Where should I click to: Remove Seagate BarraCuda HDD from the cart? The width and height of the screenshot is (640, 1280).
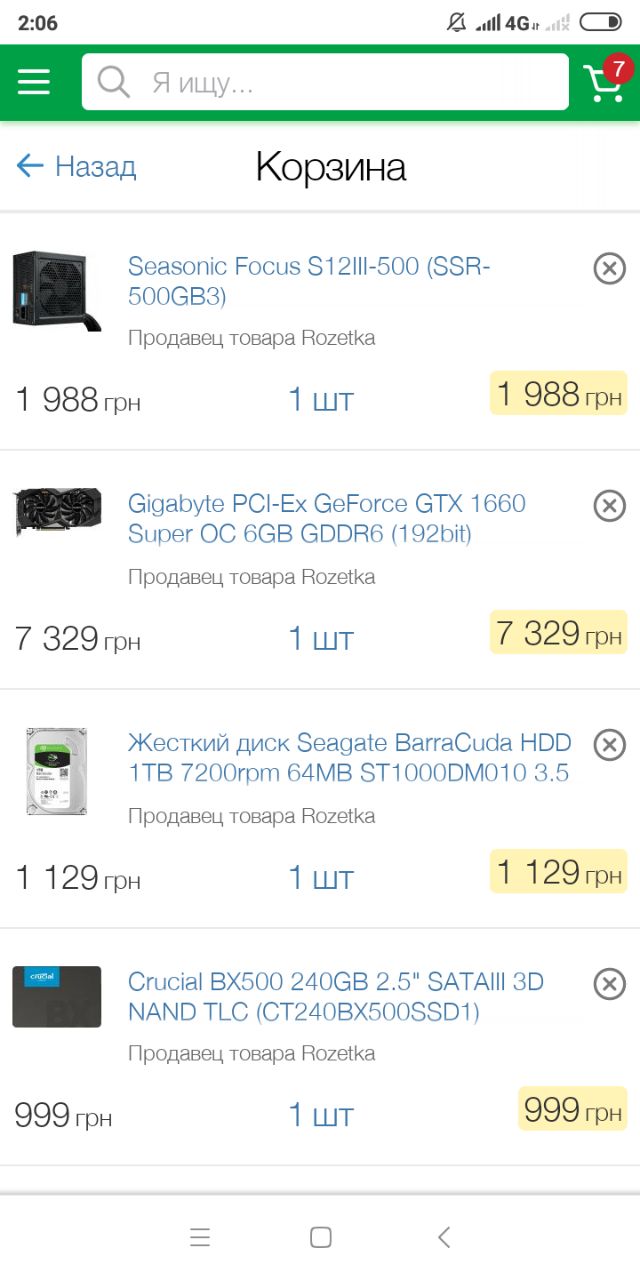pos(610,745)
